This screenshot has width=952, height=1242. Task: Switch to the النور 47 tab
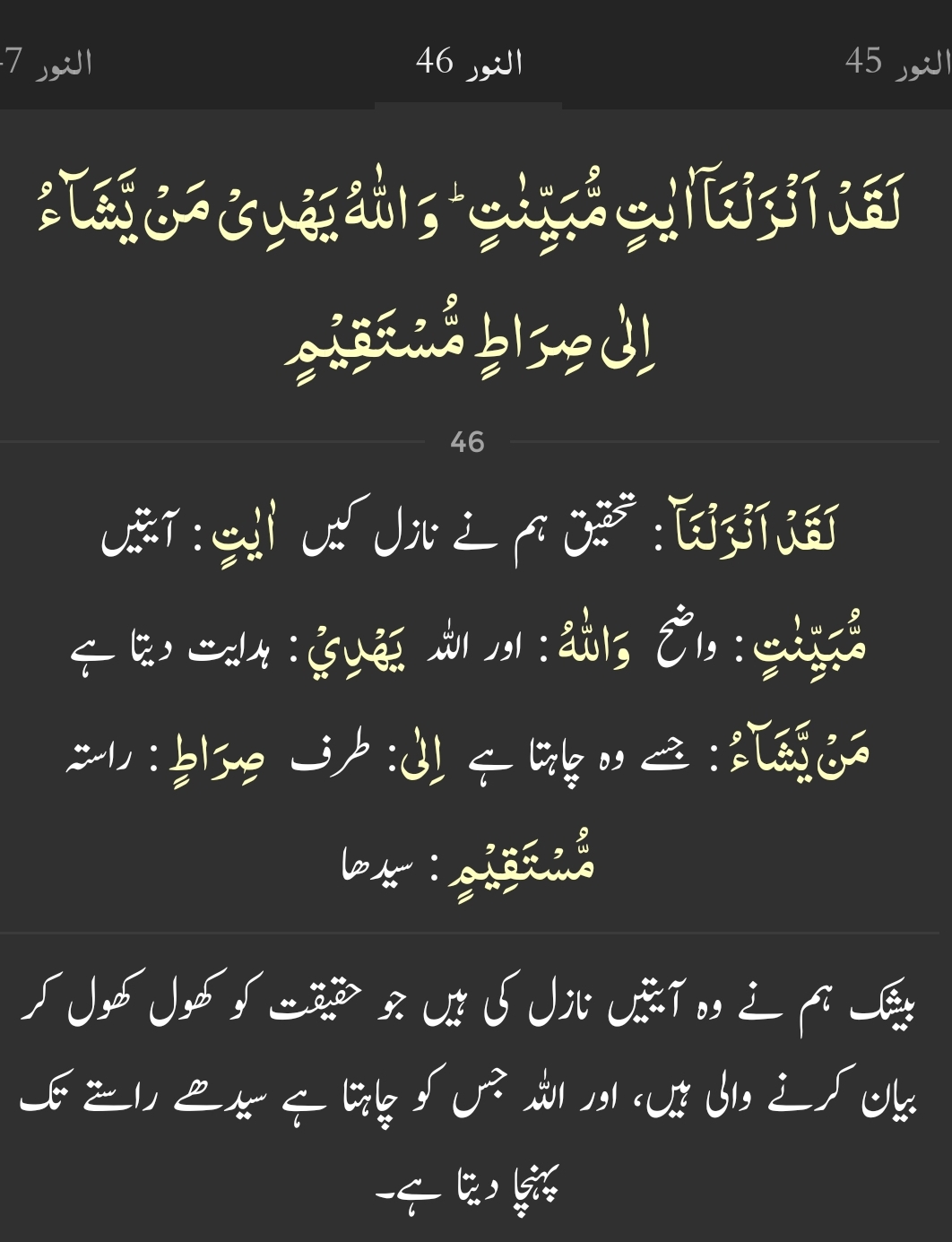[47, 62]
